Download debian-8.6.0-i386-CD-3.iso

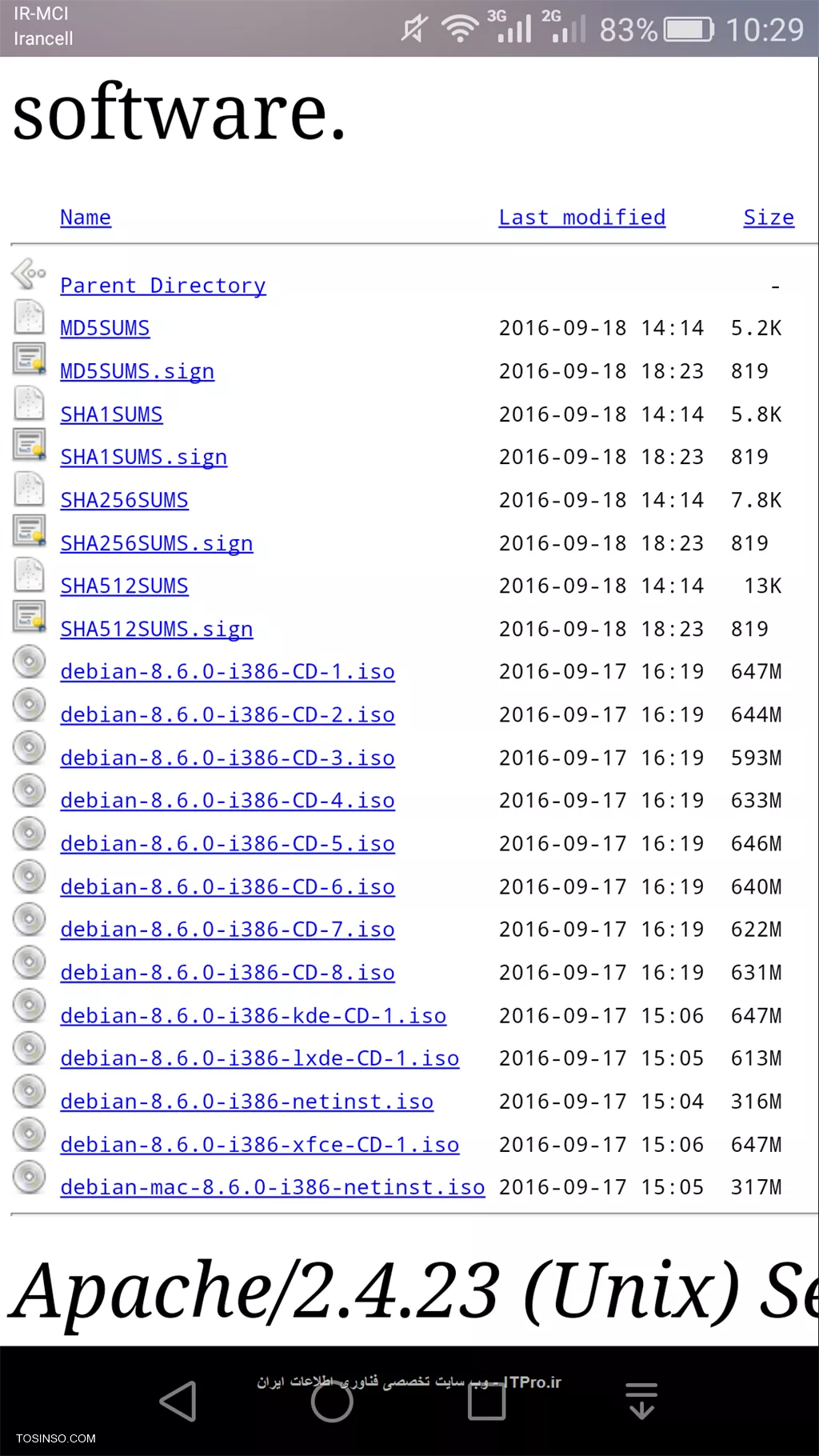click(x=227, y=758)
